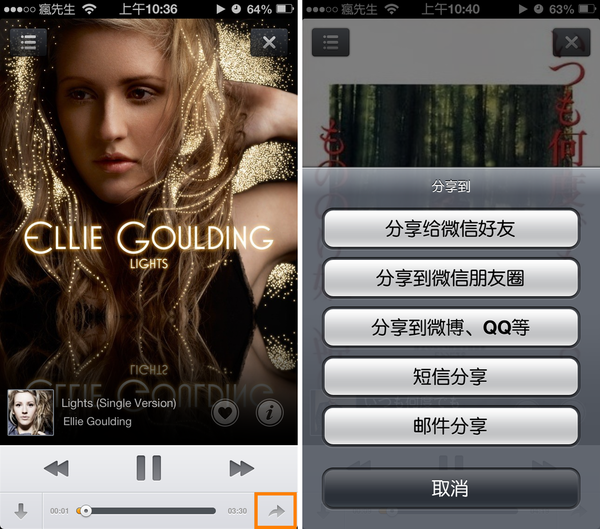Pause the Lights song playback

tap(149, 467)
